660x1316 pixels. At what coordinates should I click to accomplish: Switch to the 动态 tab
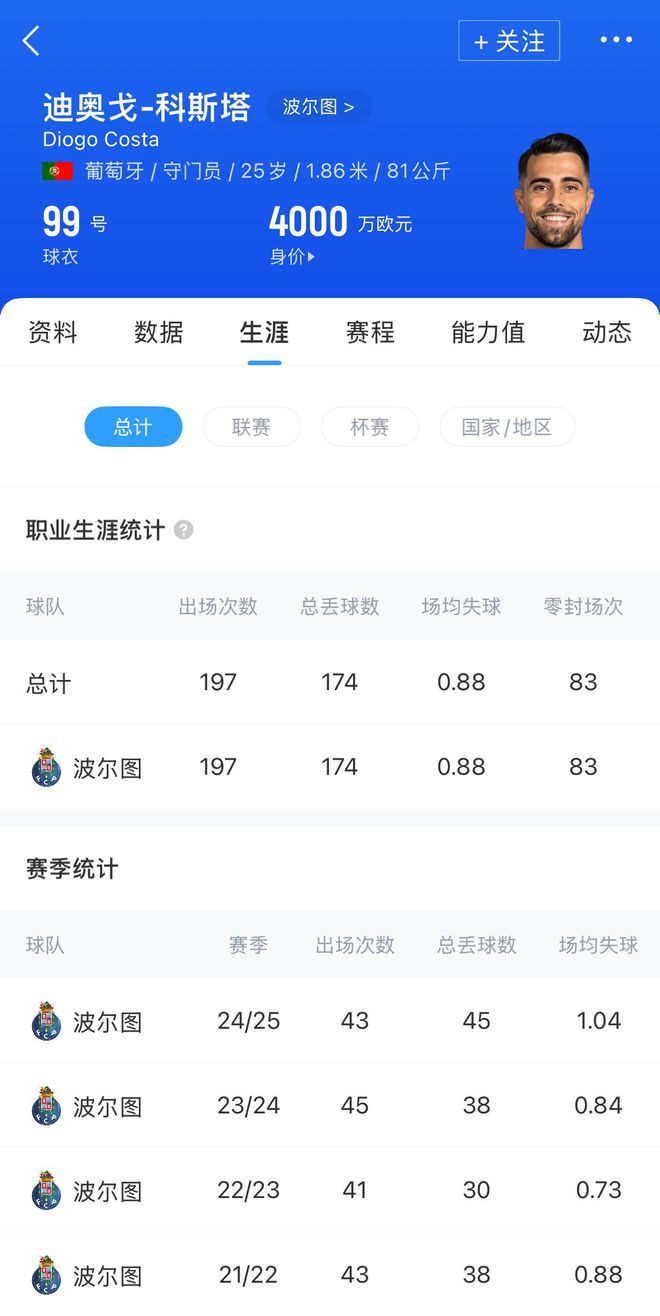(607, 332)
